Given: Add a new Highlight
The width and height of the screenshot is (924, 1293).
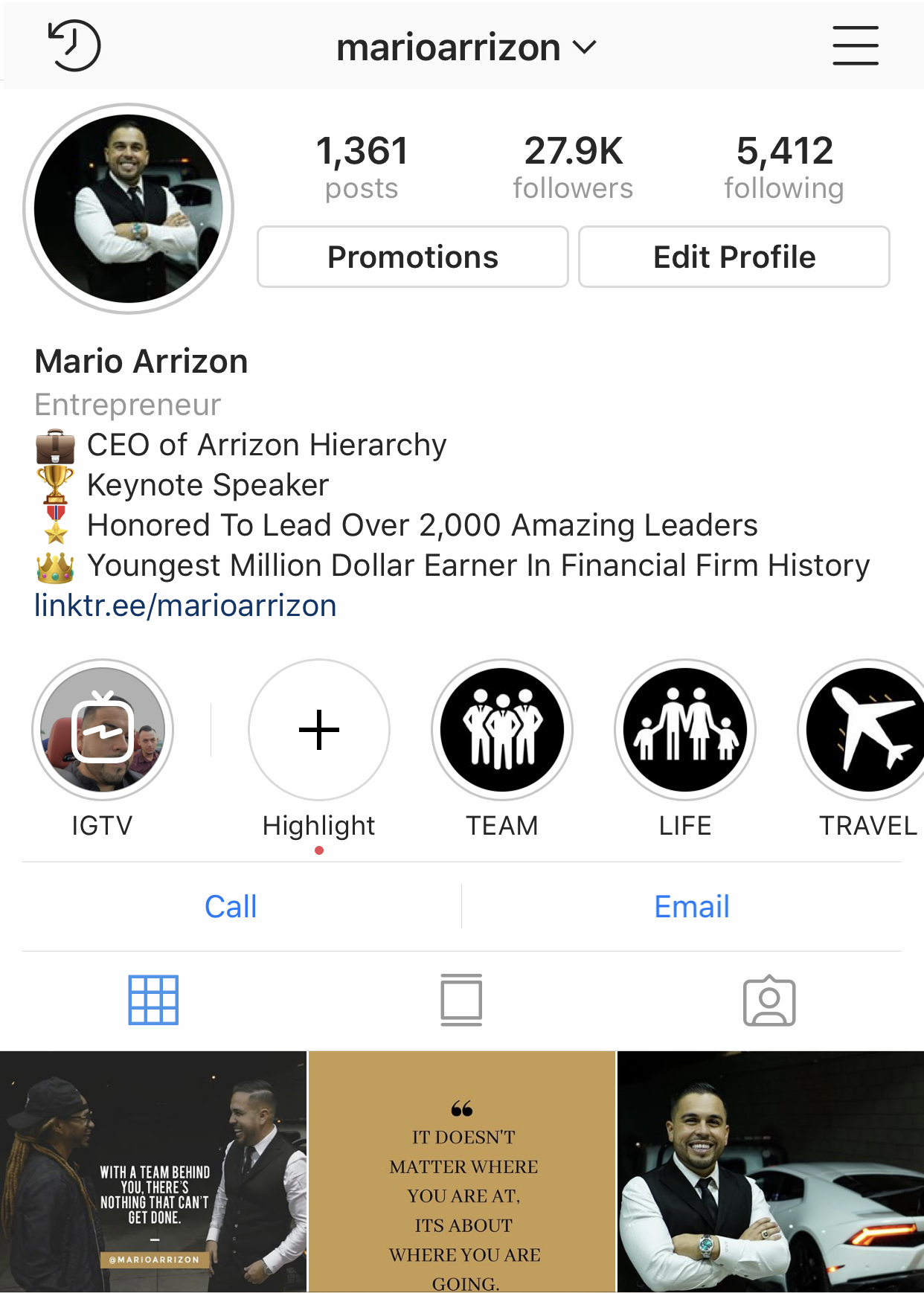Looking at the screenshot, I should 319,730.
